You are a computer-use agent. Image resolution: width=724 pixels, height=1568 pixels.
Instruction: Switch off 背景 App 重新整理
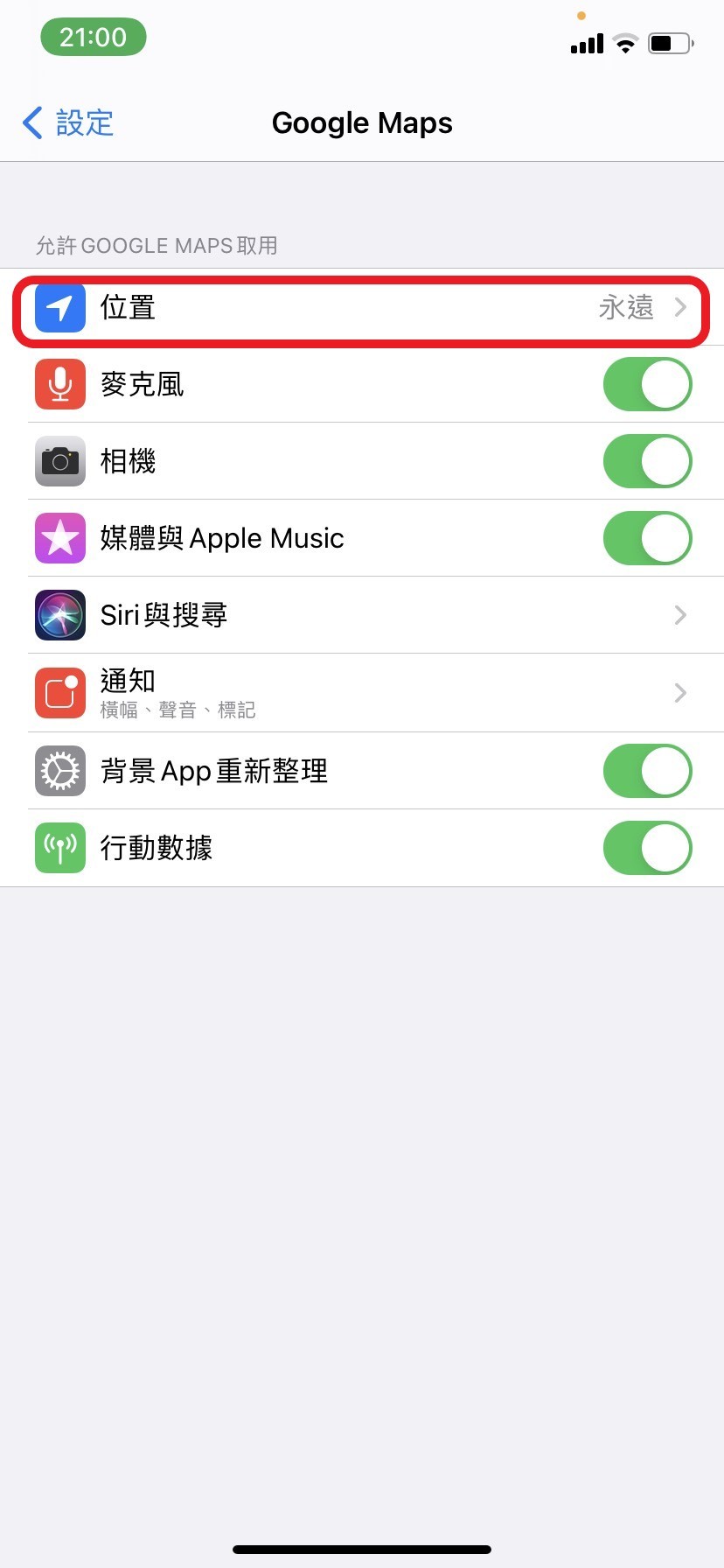pyautogui.click(x=647, y=771)
